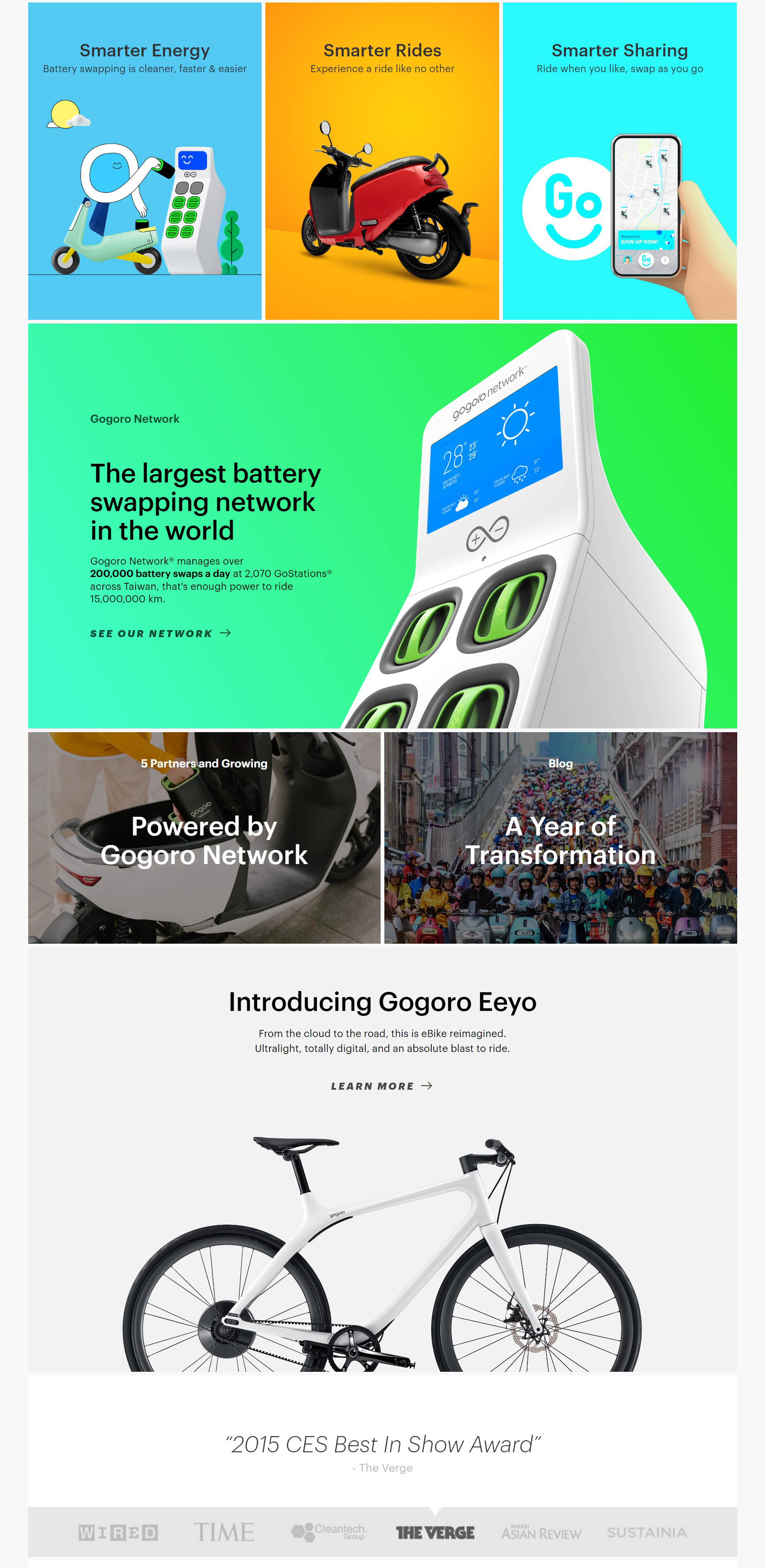Open the Smarter Energy card
The width and height of the screenshot is (765, 1568).
(x=145, y=161)
